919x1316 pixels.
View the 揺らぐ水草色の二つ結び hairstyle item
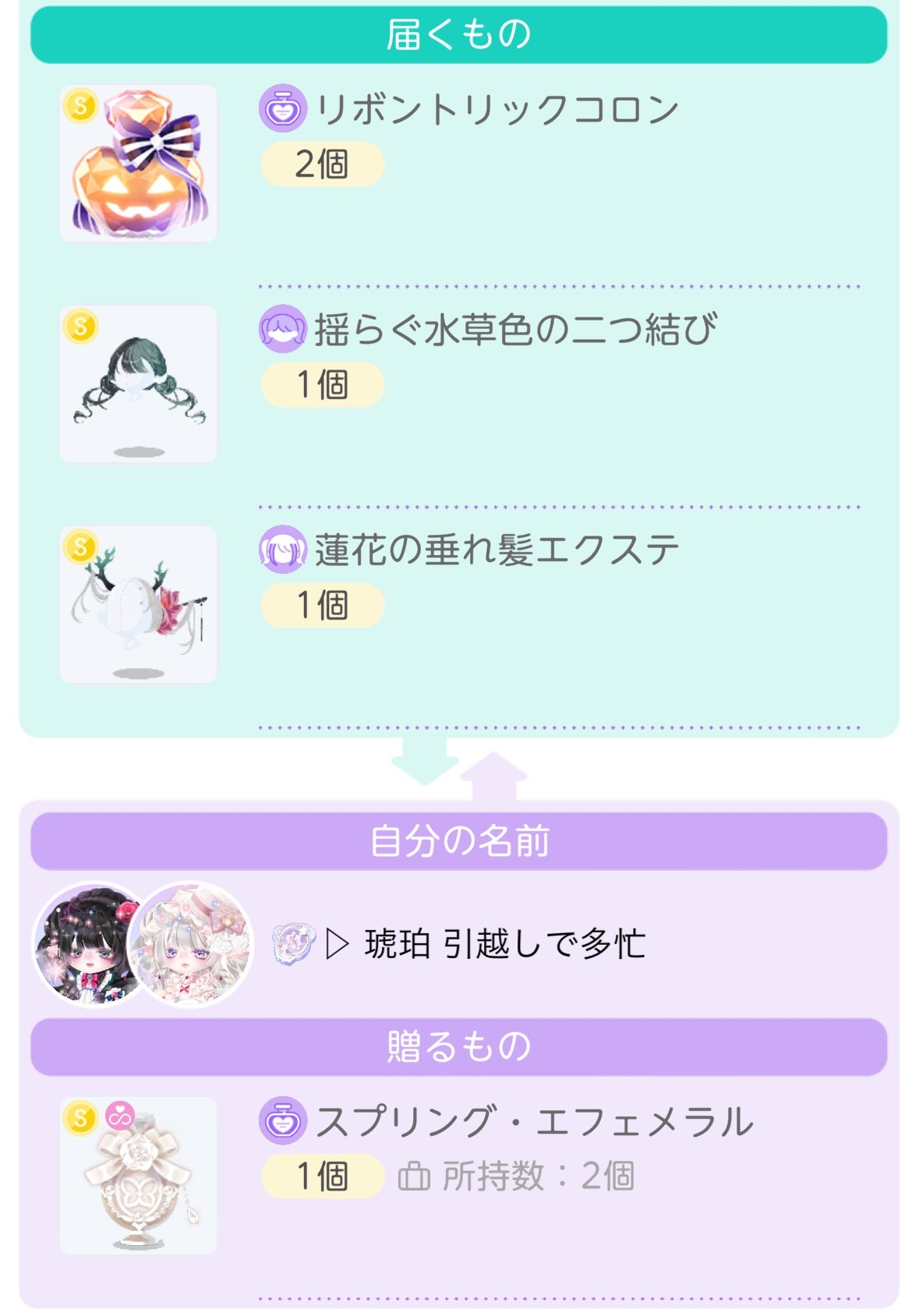coord(138,384)
